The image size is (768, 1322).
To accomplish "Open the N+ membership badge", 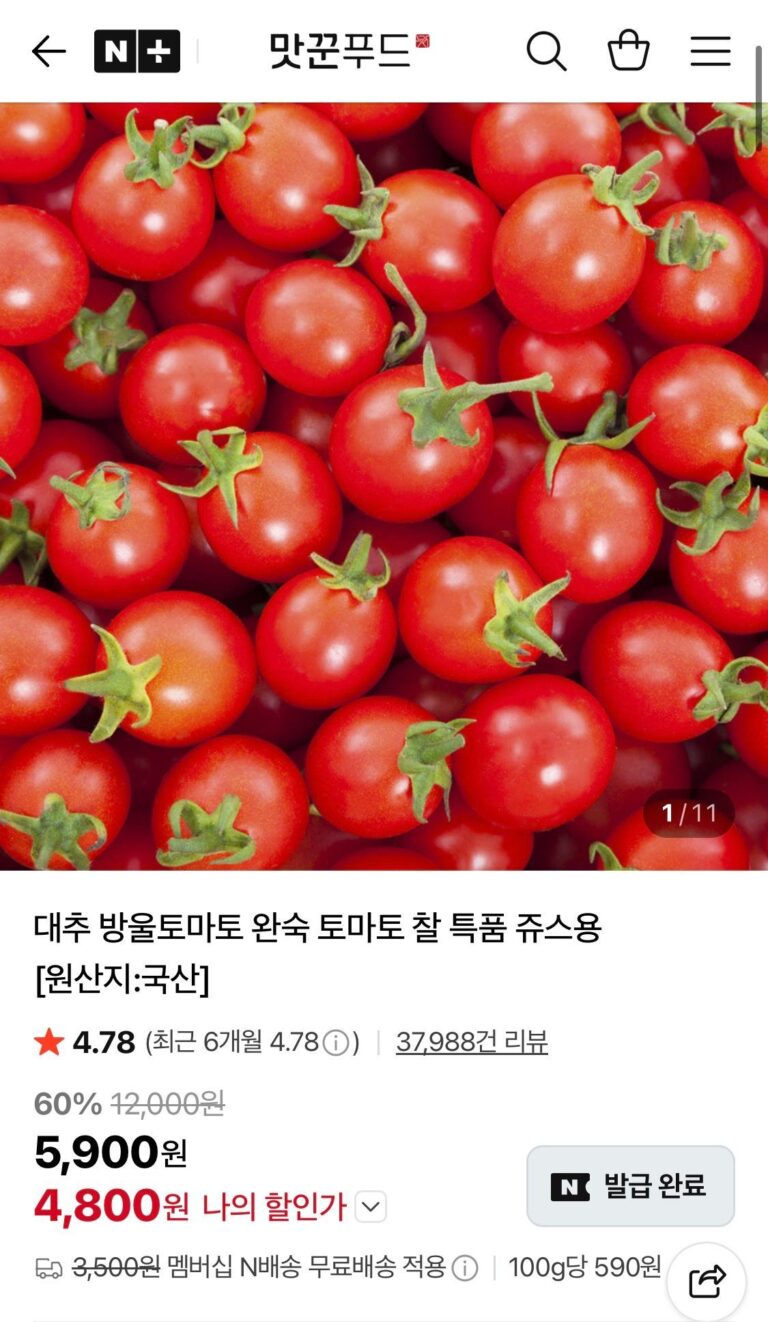I will (137, 52).
